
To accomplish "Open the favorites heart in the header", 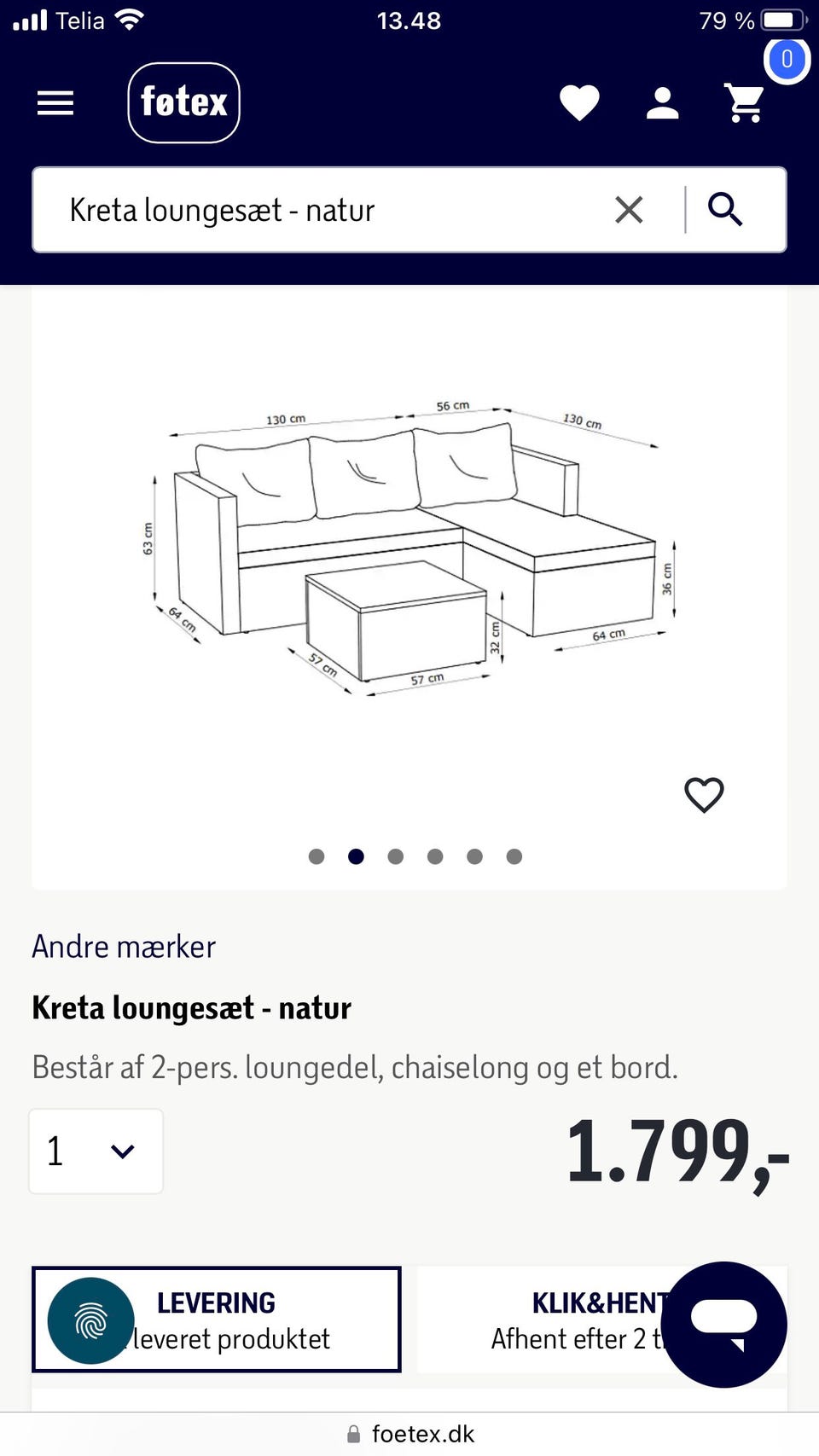I will (x=579, y=102).
